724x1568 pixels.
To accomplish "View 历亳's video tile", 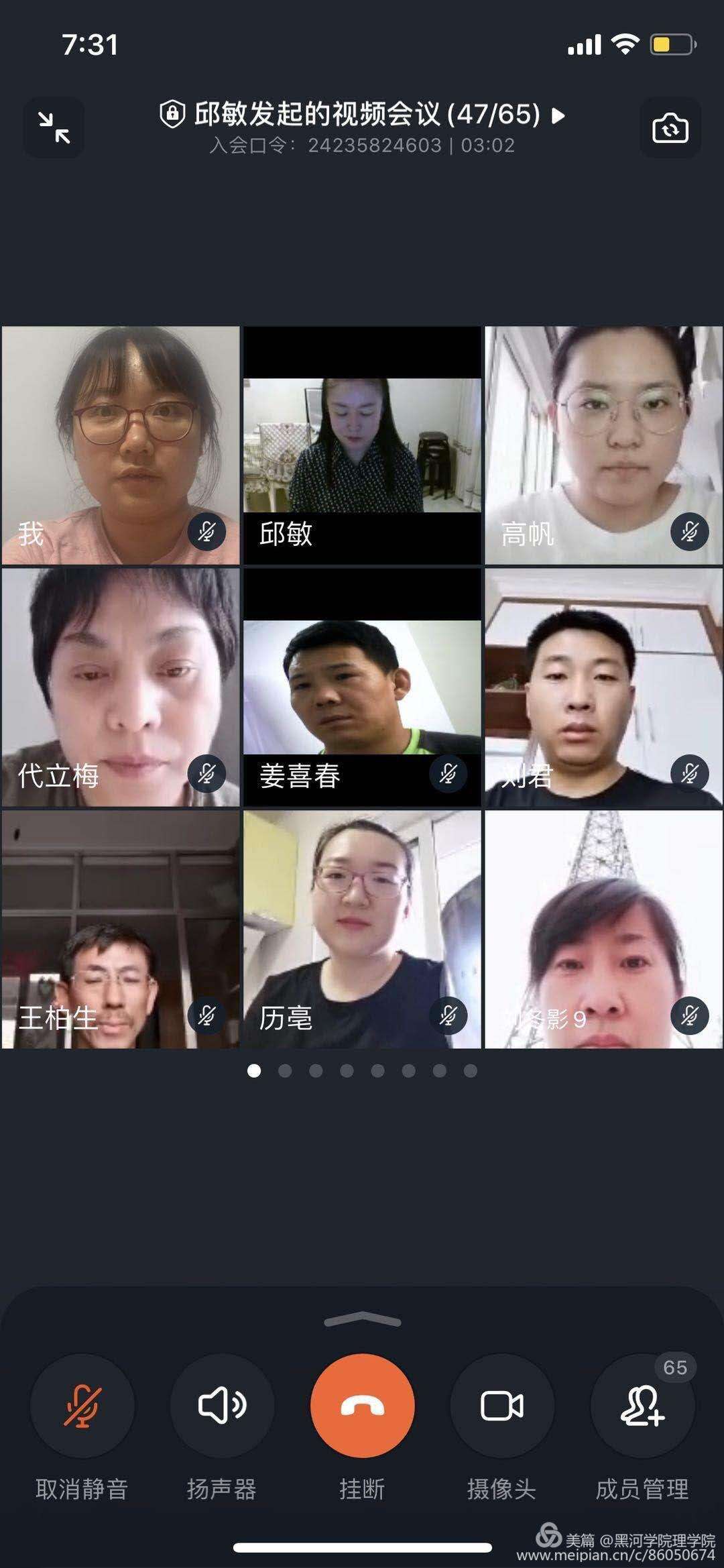I will coord(362,929).
